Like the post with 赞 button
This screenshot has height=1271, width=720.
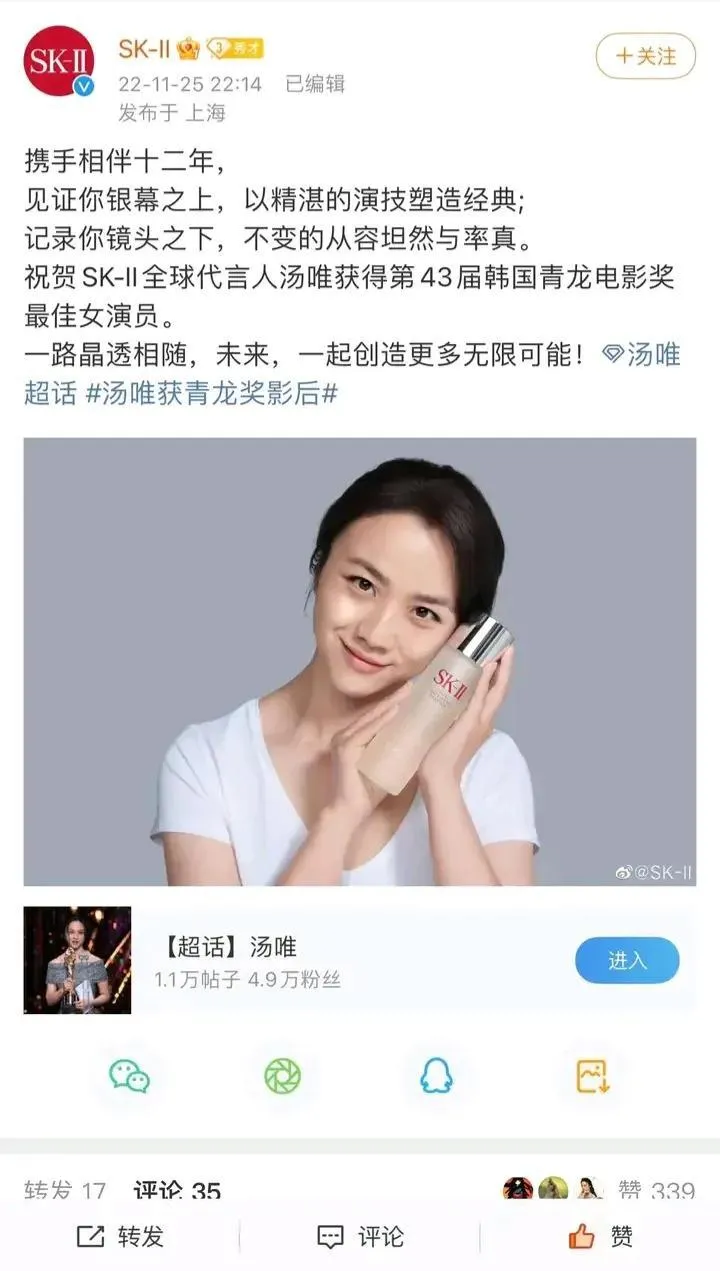[600, 1237]
